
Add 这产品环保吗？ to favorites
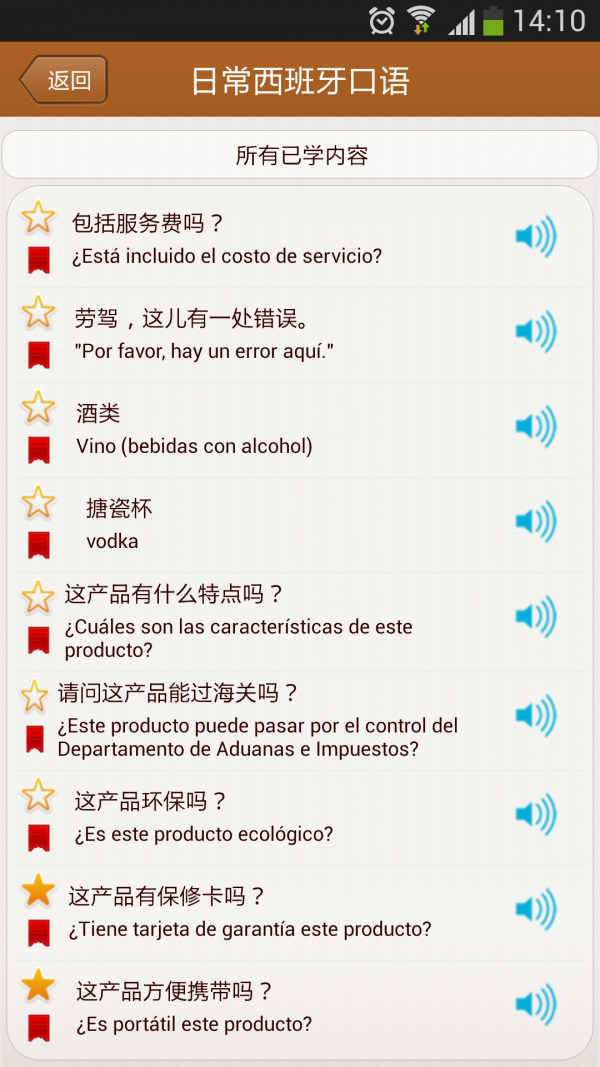[x=38, y=795]
